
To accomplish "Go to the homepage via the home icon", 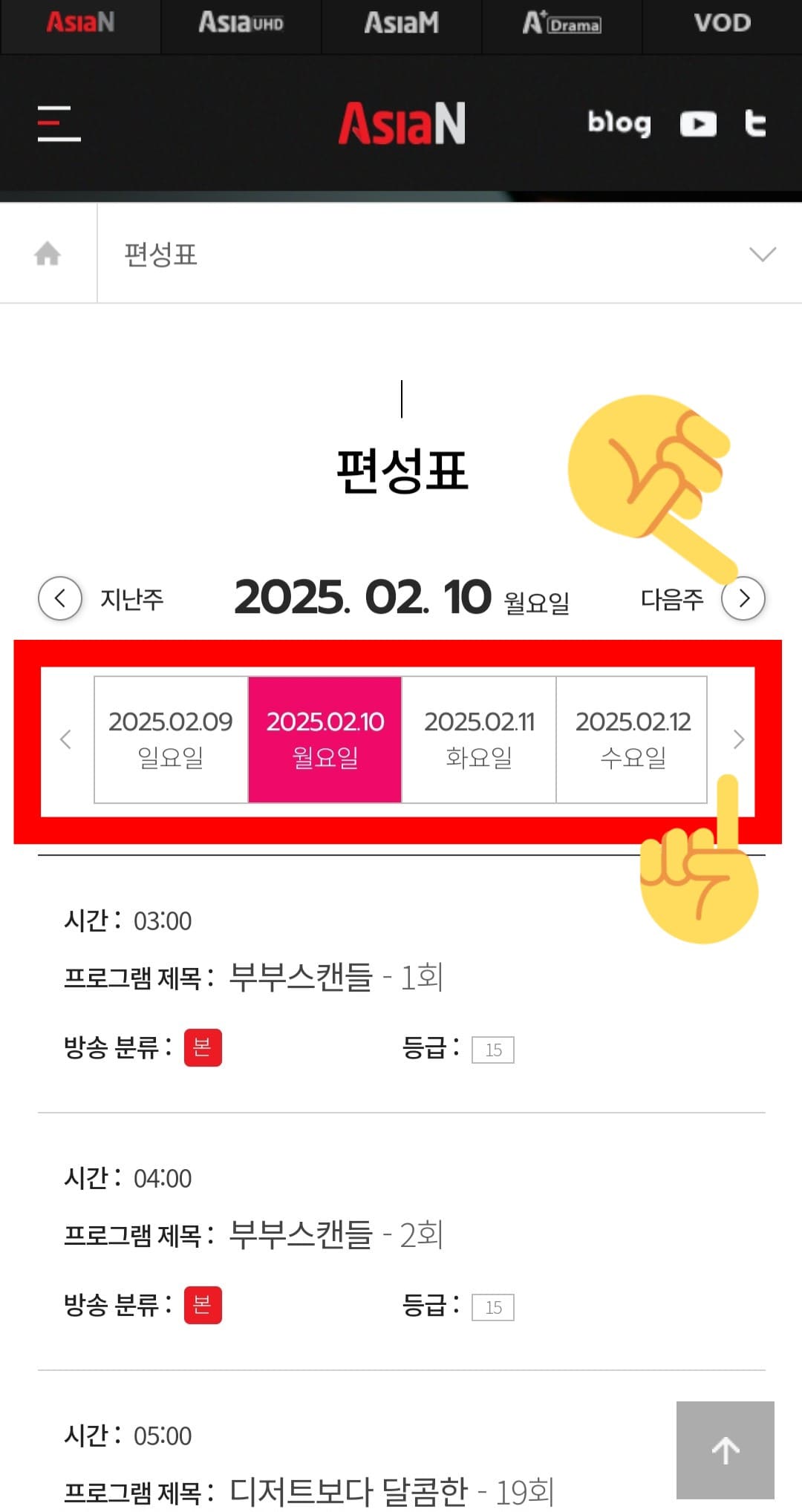I will pos(48,252).
